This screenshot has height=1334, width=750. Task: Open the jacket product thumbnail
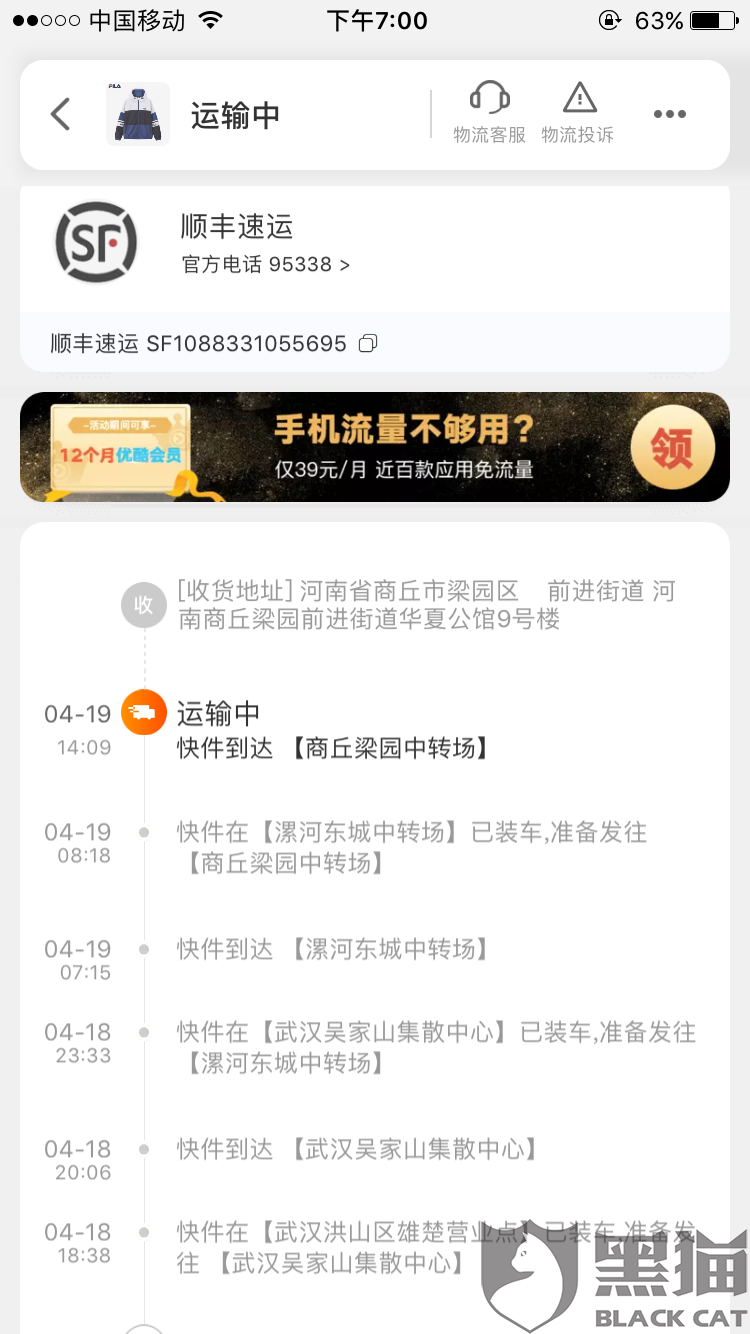[138, 114]
